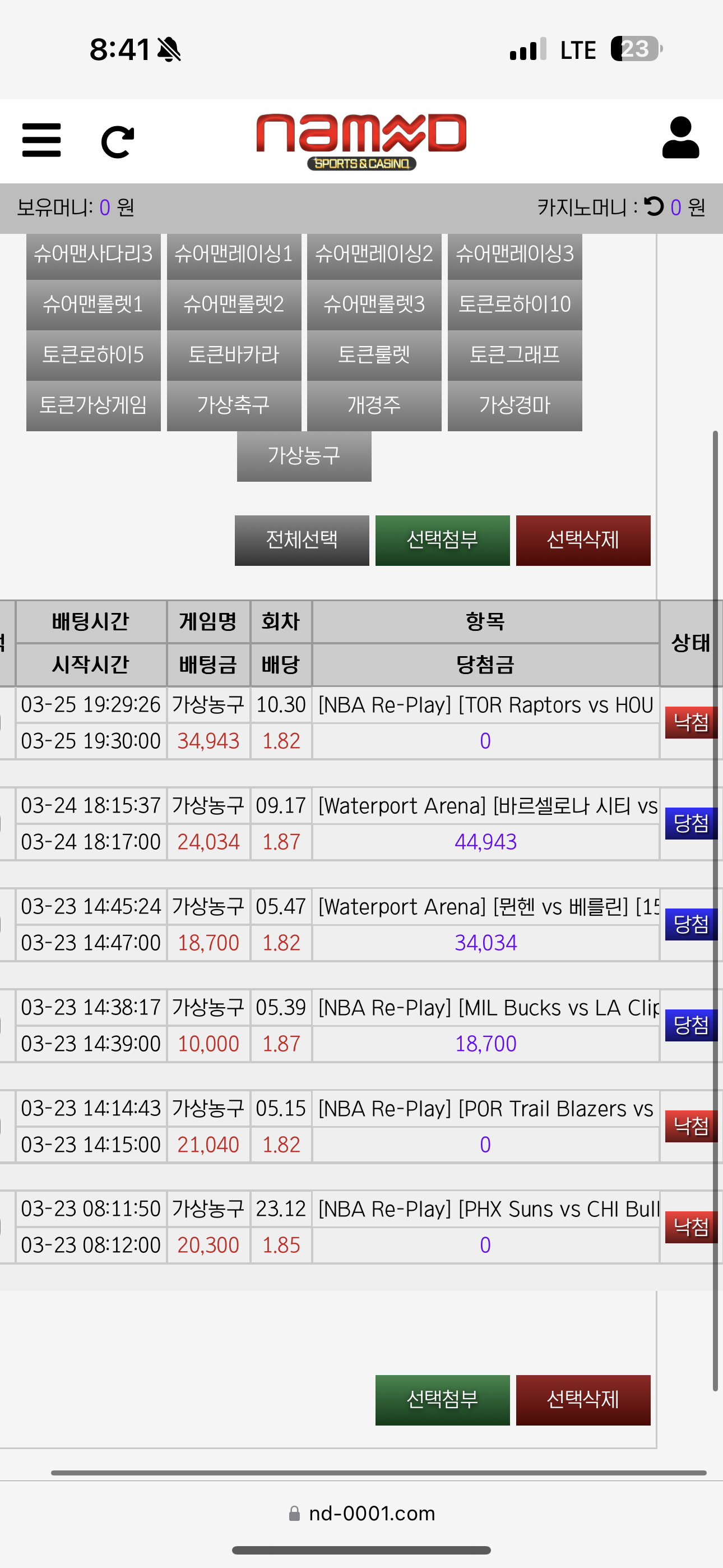Tap the page refresh icon
Screen dimensions: 723x1568
pos(117,142)
